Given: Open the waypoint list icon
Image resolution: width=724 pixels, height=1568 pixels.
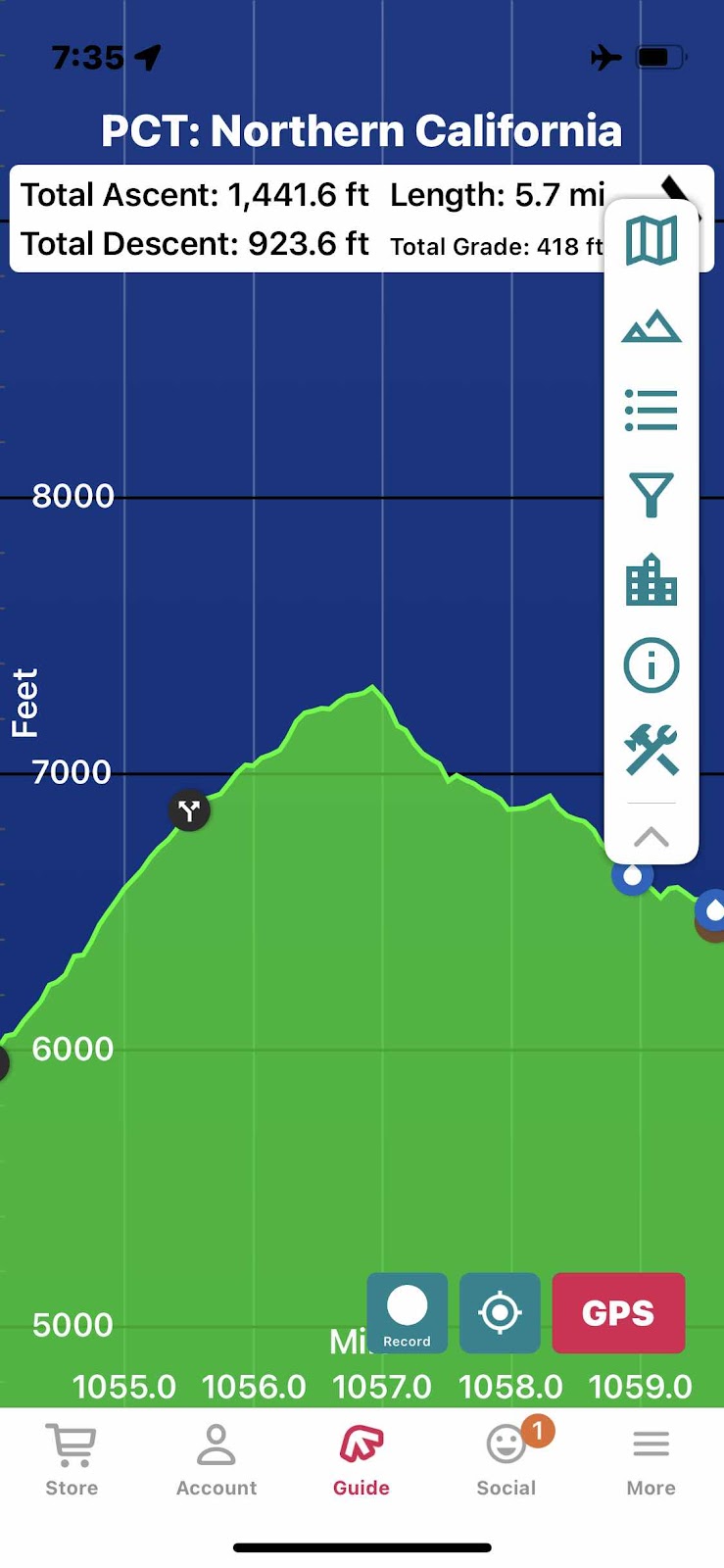Looking at the screenshot, I should [652, 411].
